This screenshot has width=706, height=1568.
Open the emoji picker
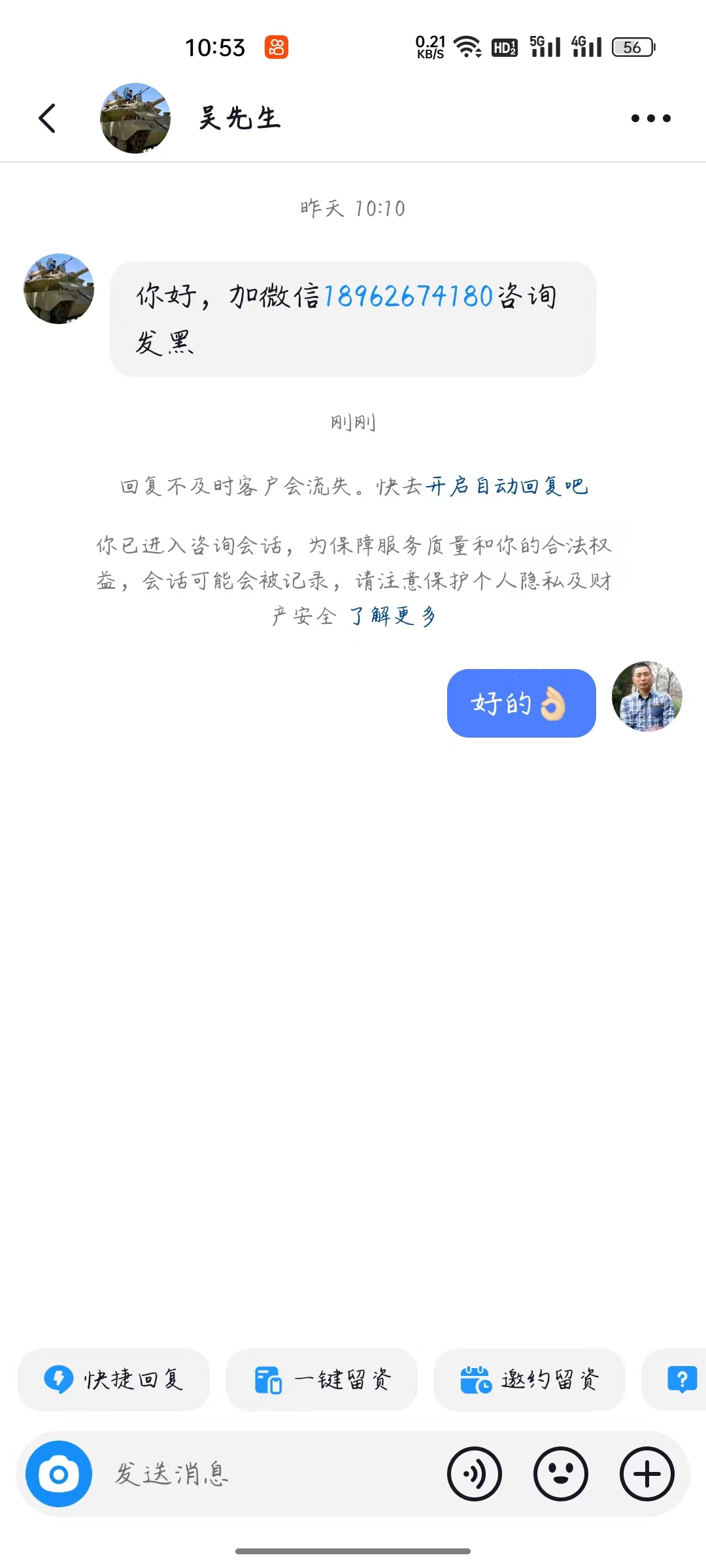point(561,1474)
